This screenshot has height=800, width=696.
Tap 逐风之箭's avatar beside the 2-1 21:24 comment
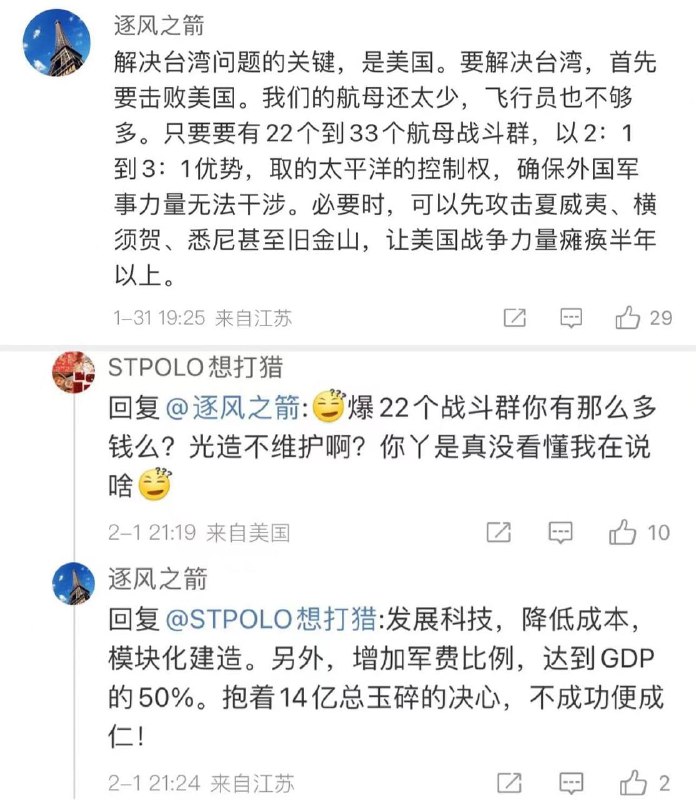(72, 583)
